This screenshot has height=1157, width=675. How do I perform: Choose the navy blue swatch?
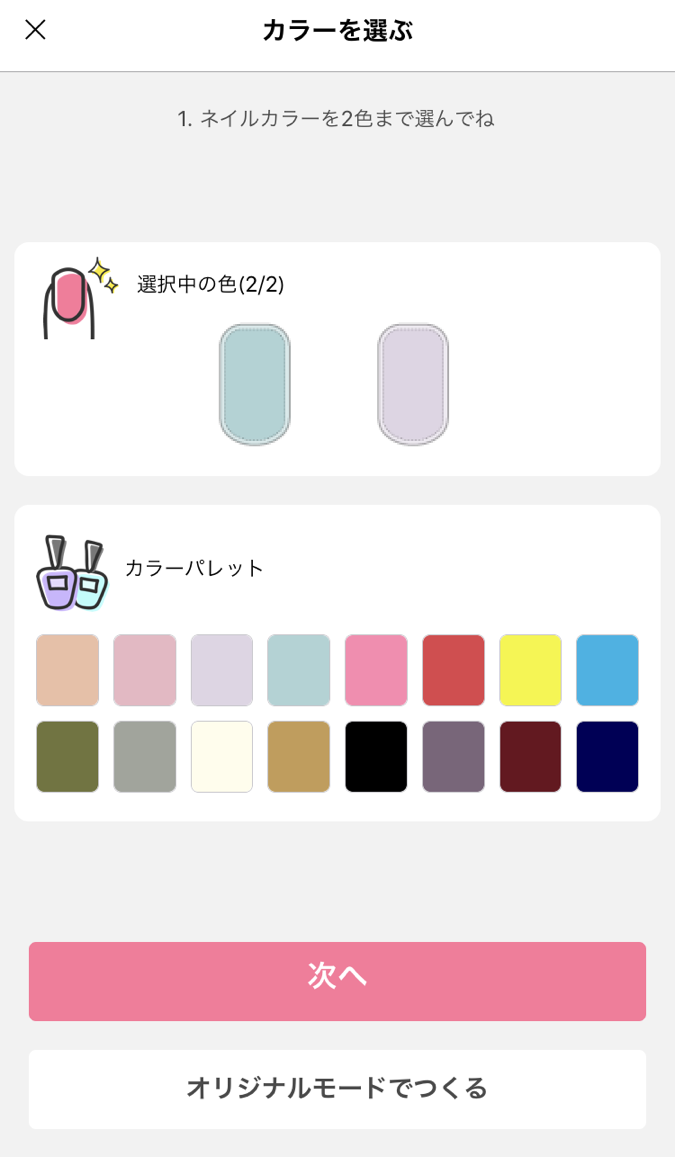608,757
